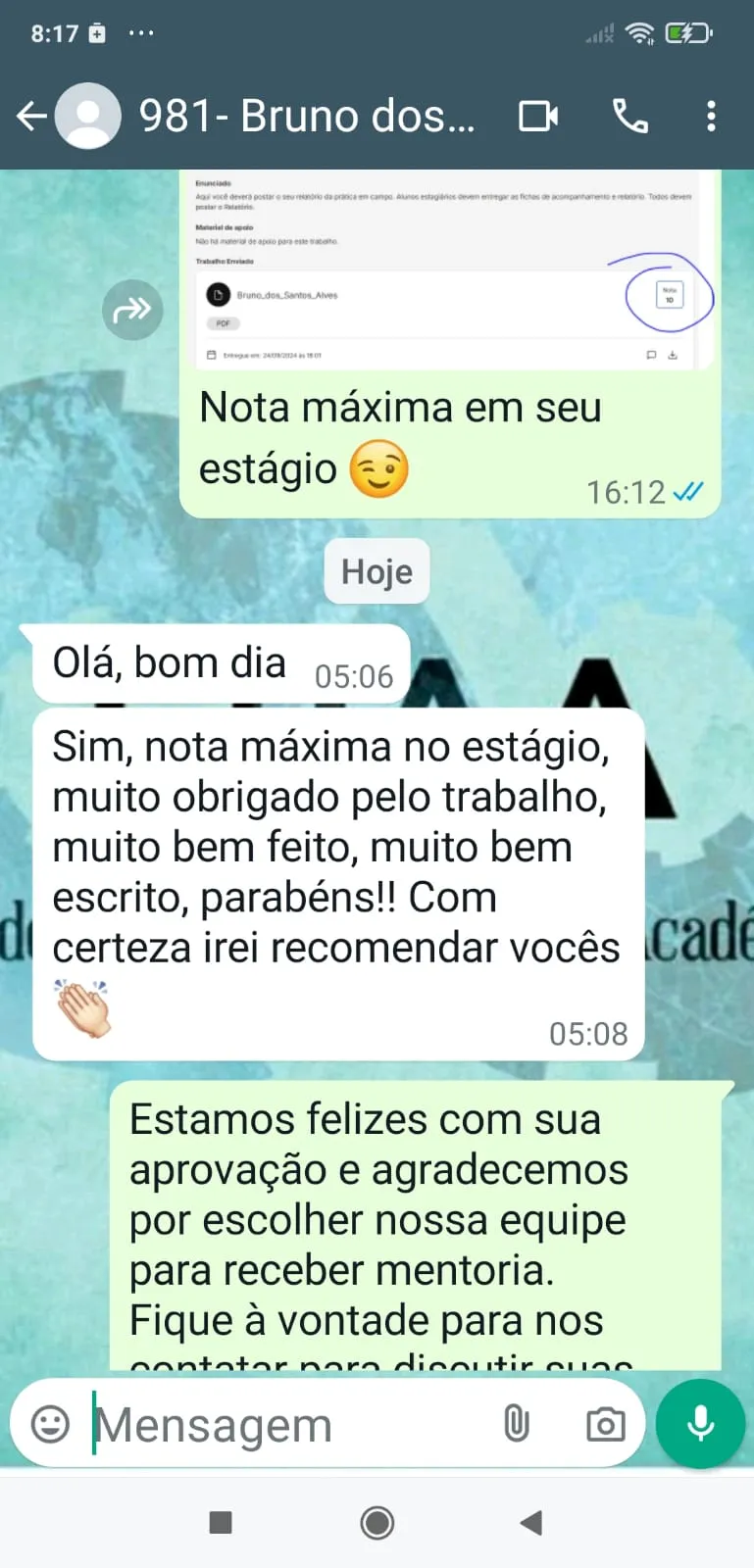Forward the screenshot image message
Image resolution: width=754 pixels, height=1568 pixels.
click(132, 311)
